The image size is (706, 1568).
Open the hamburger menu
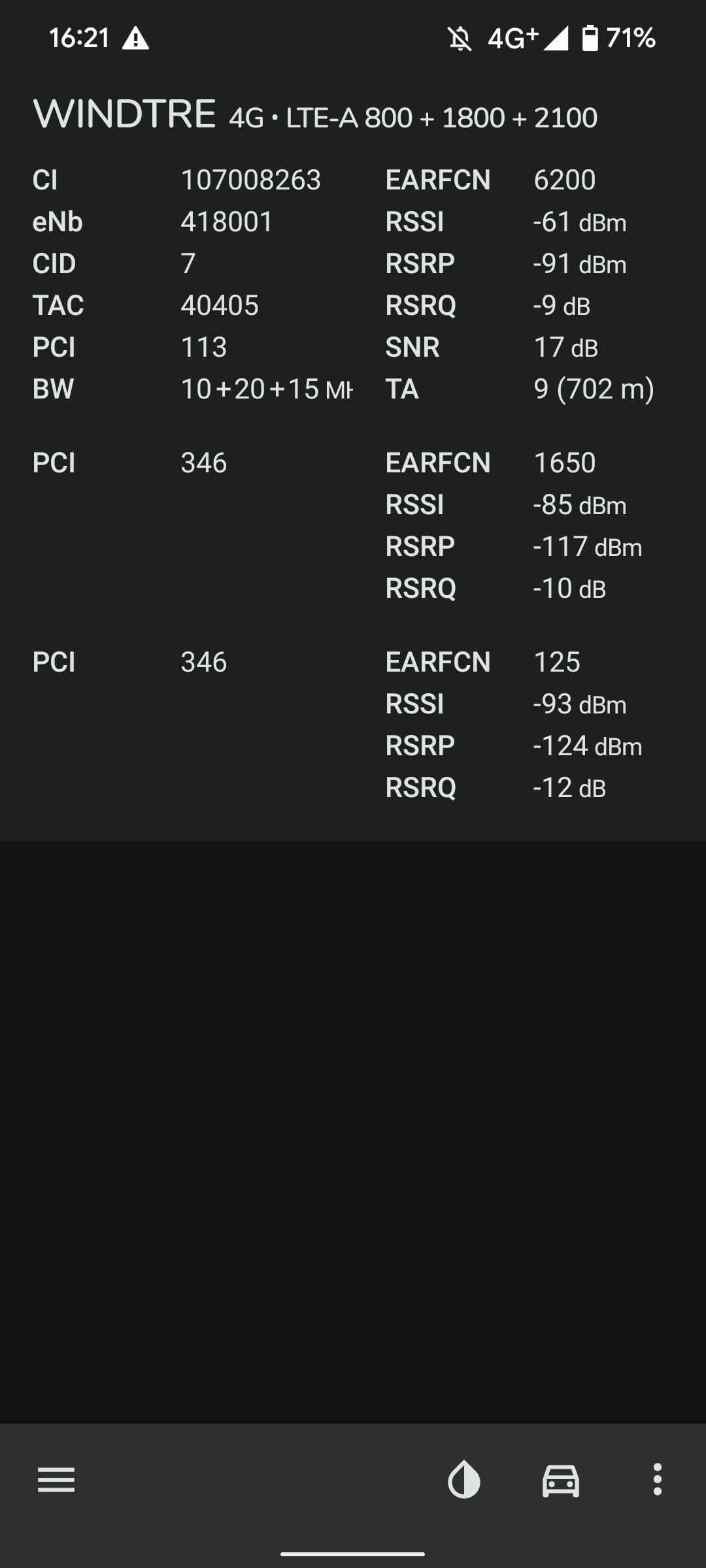[56, 1480]
